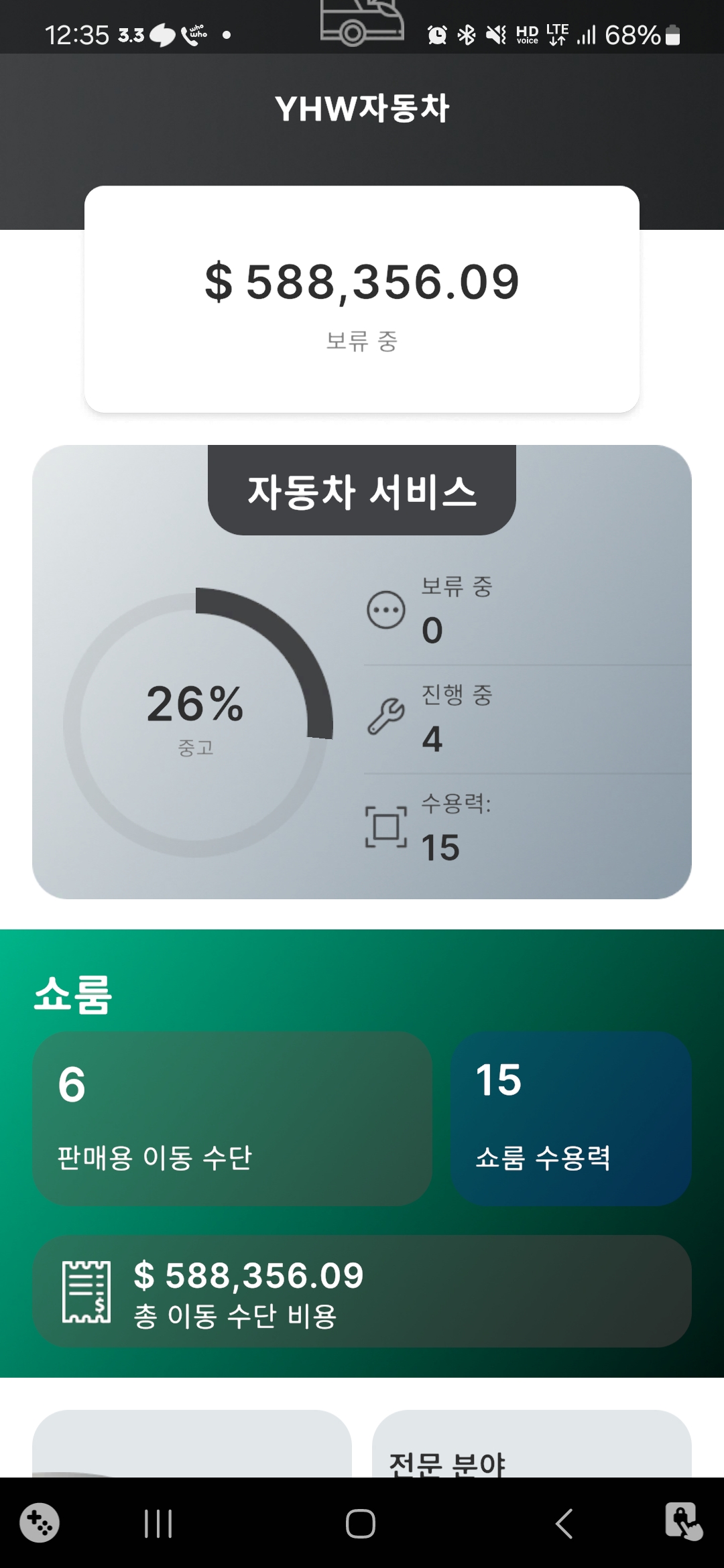View 진행 중 service jobs
The image size is (724, 1568).
click(528, 720)
